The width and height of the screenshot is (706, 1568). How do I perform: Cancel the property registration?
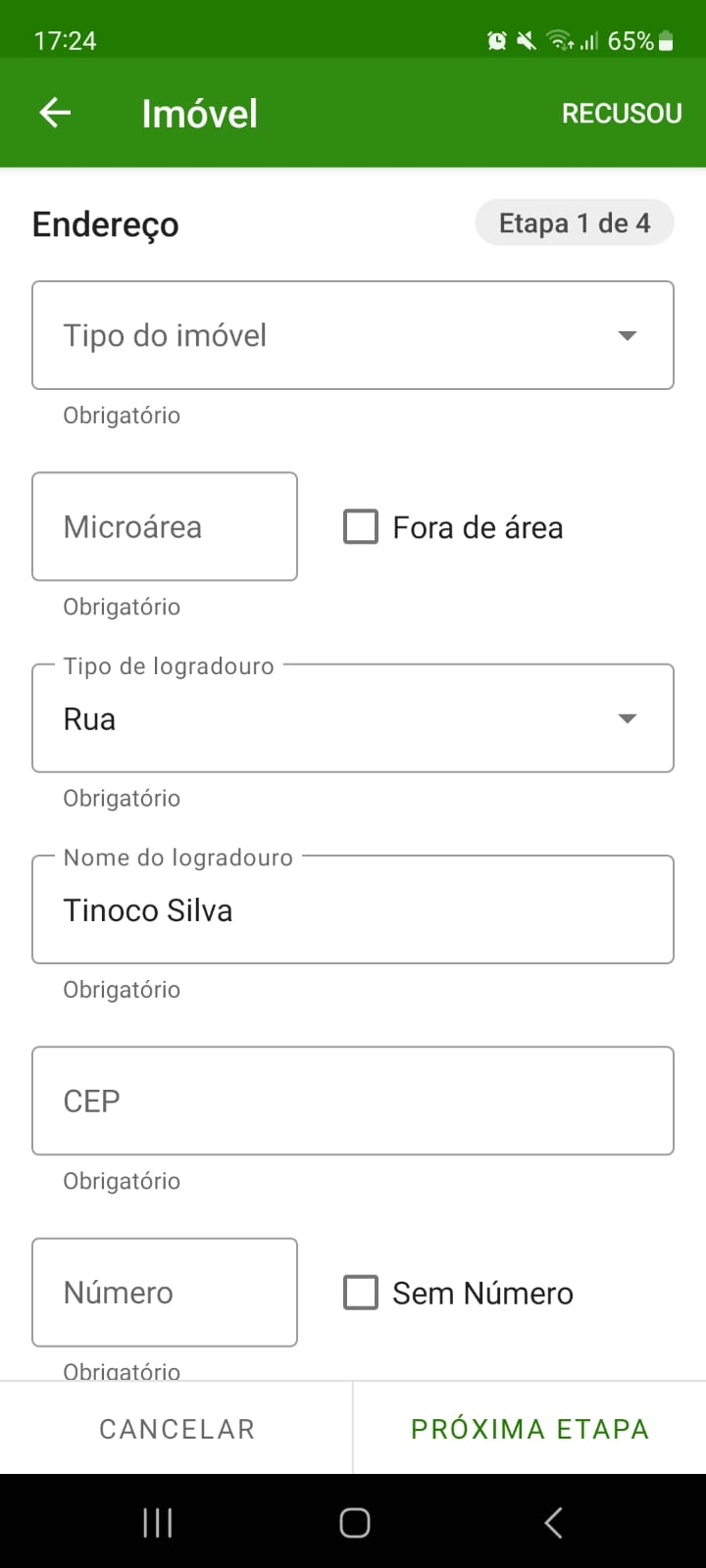176,1429
